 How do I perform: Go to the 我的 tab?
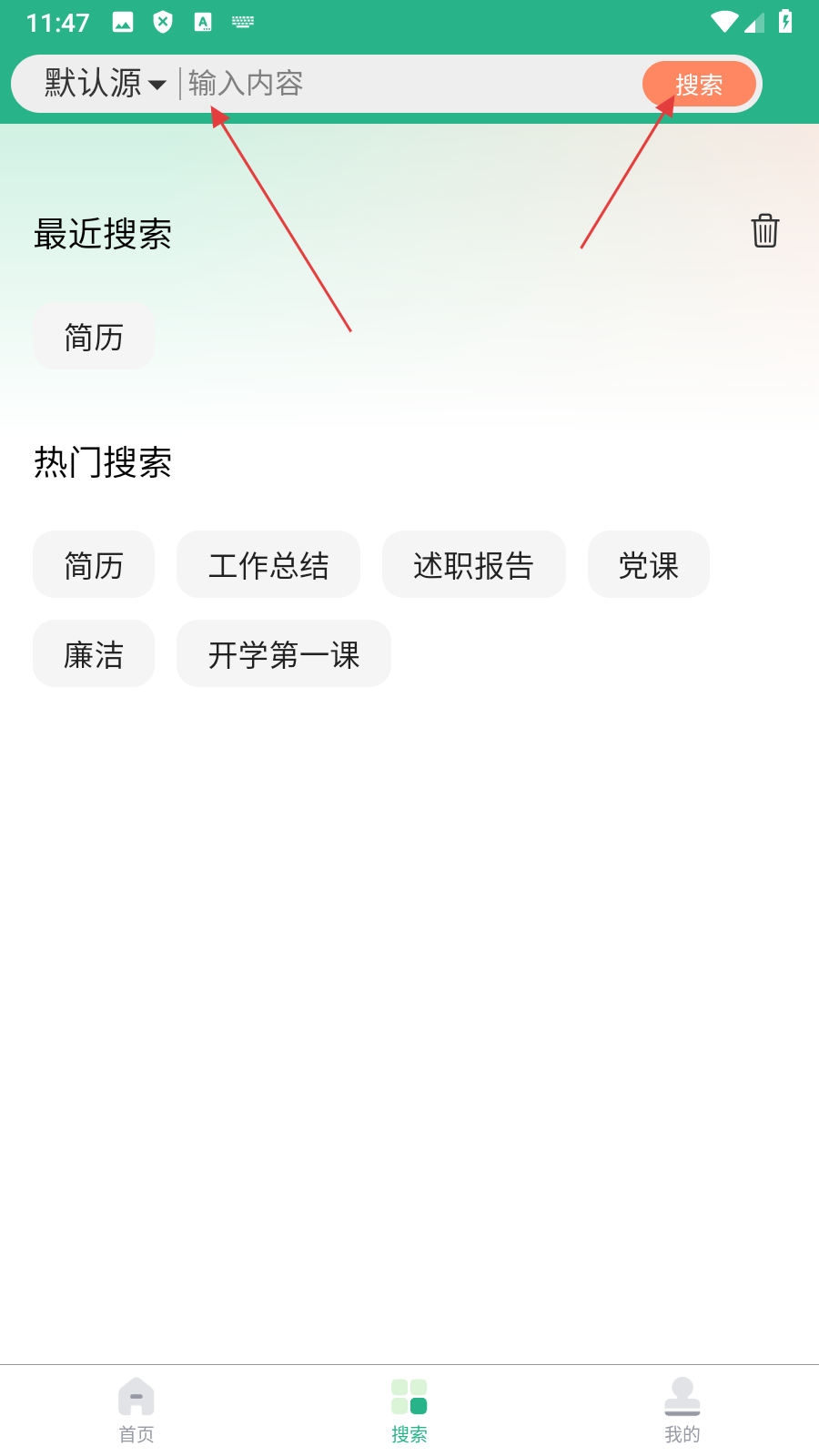click(x=682, y=1409)
